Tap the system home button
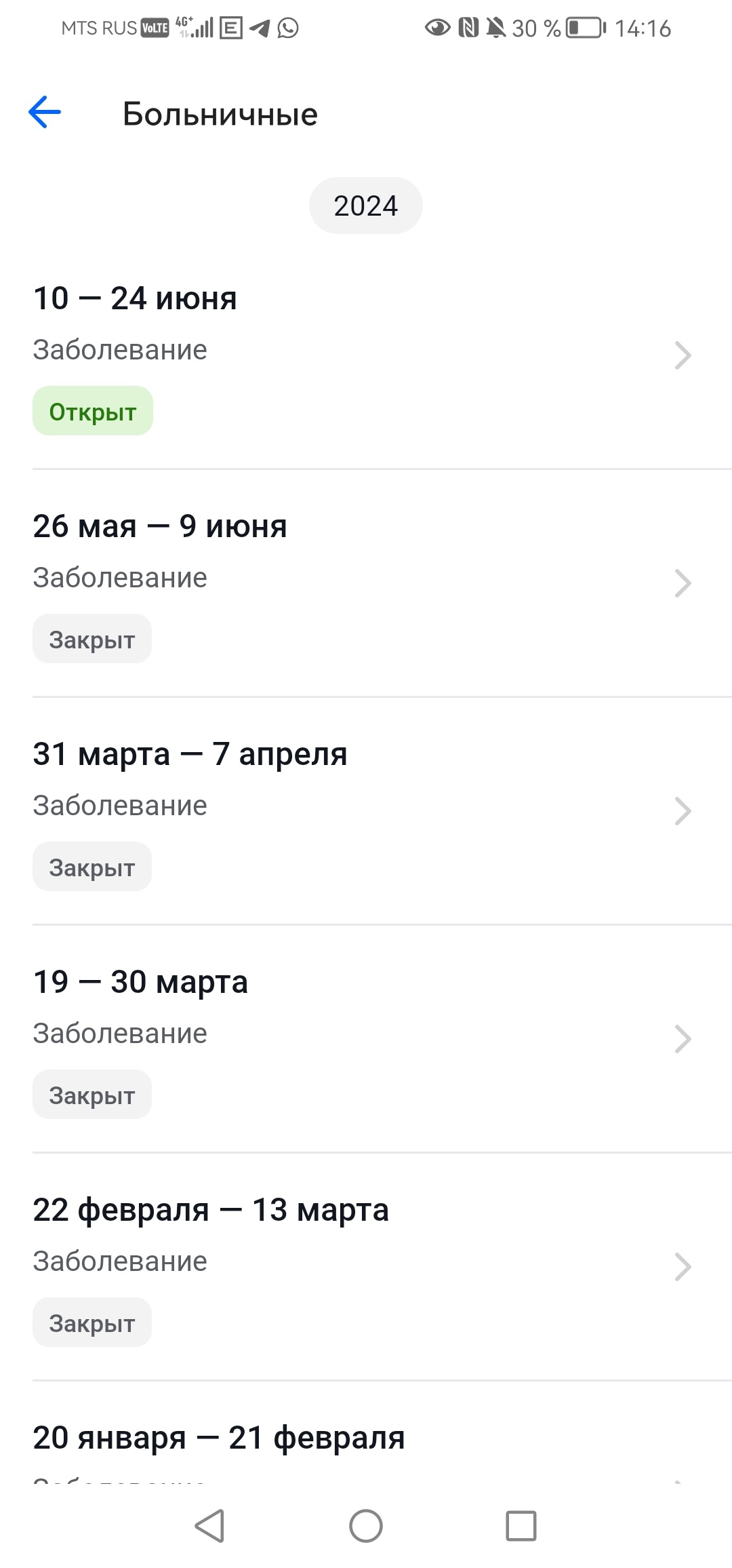732x1568 pixels. coord(366,1527)
